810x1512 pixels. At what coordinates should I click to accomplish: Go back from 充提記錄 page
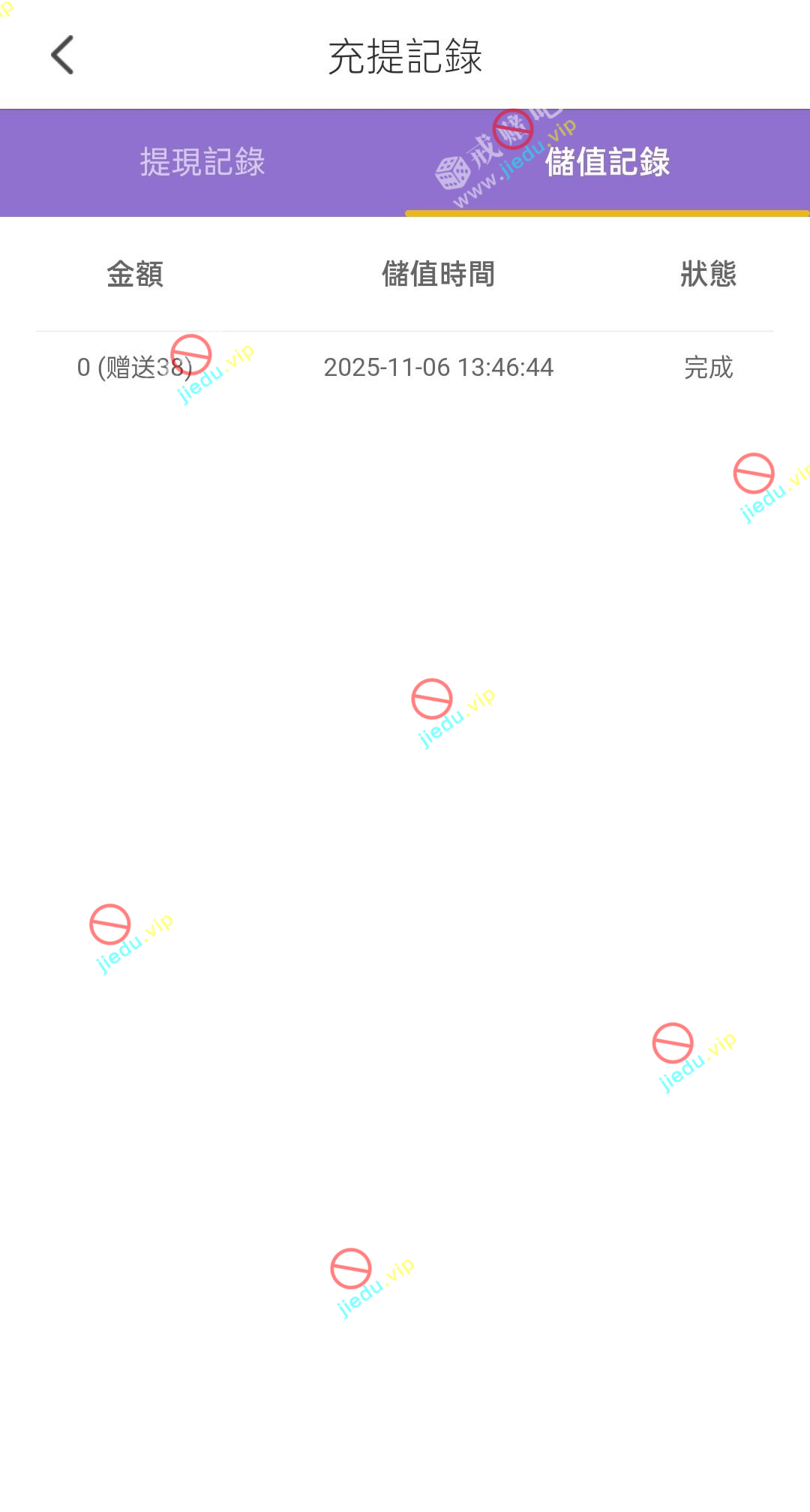(62, 55)
